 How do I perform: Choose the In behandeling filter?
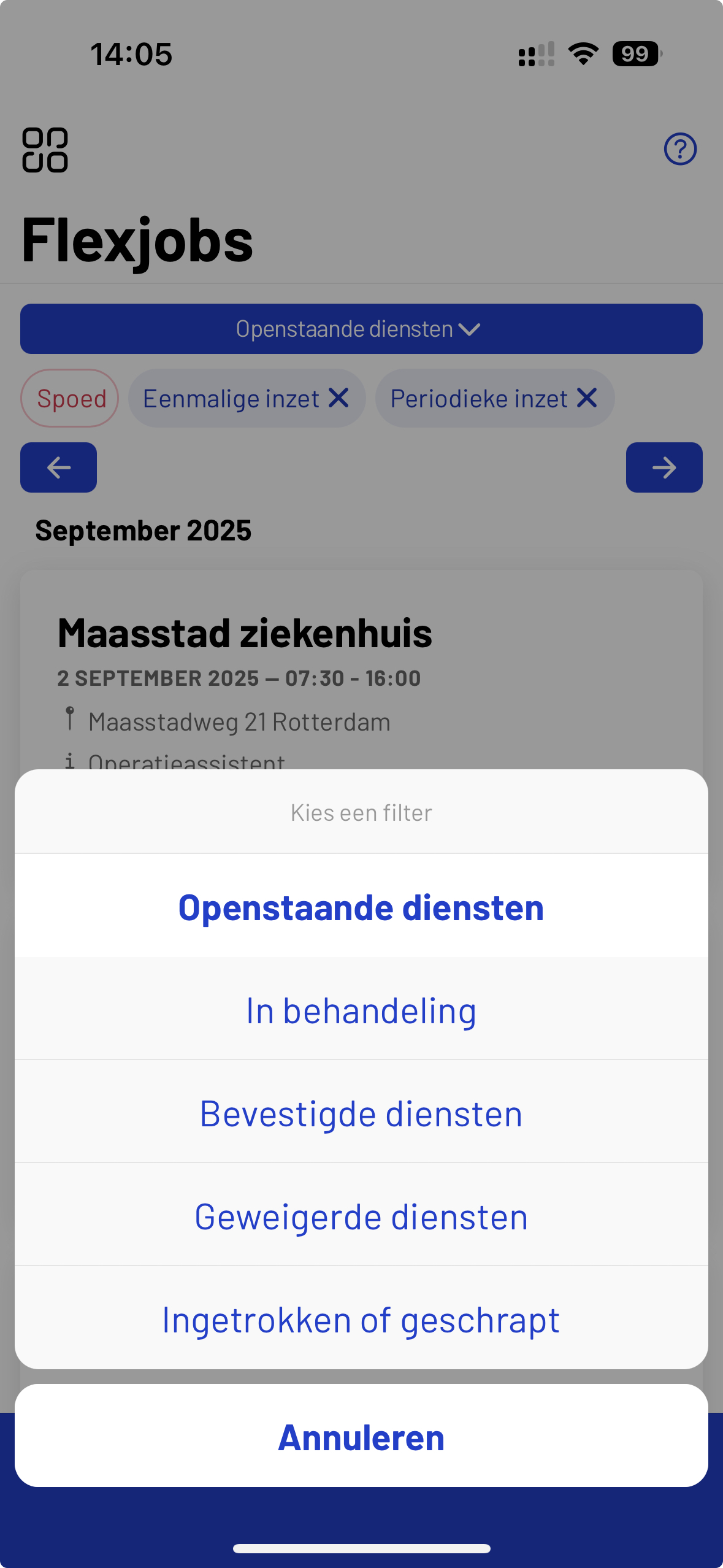pos(361,1009)
